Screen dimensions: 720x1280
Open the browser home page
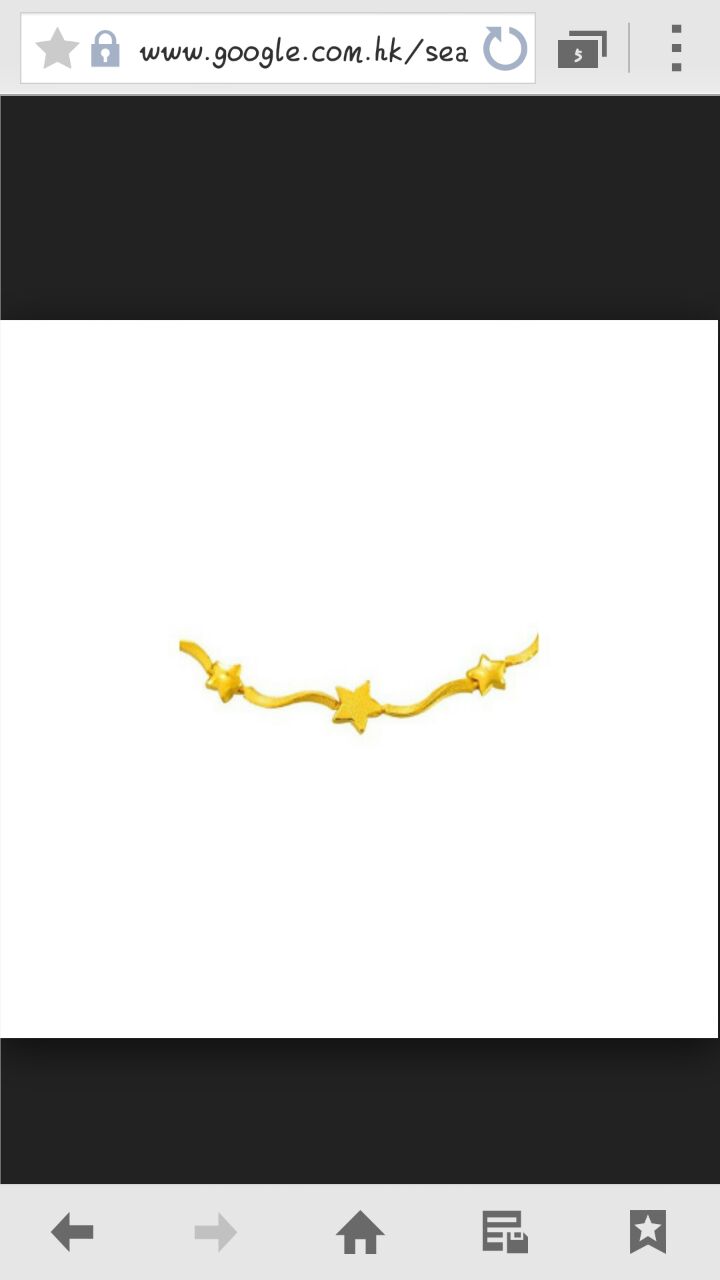coord(360,1232)
